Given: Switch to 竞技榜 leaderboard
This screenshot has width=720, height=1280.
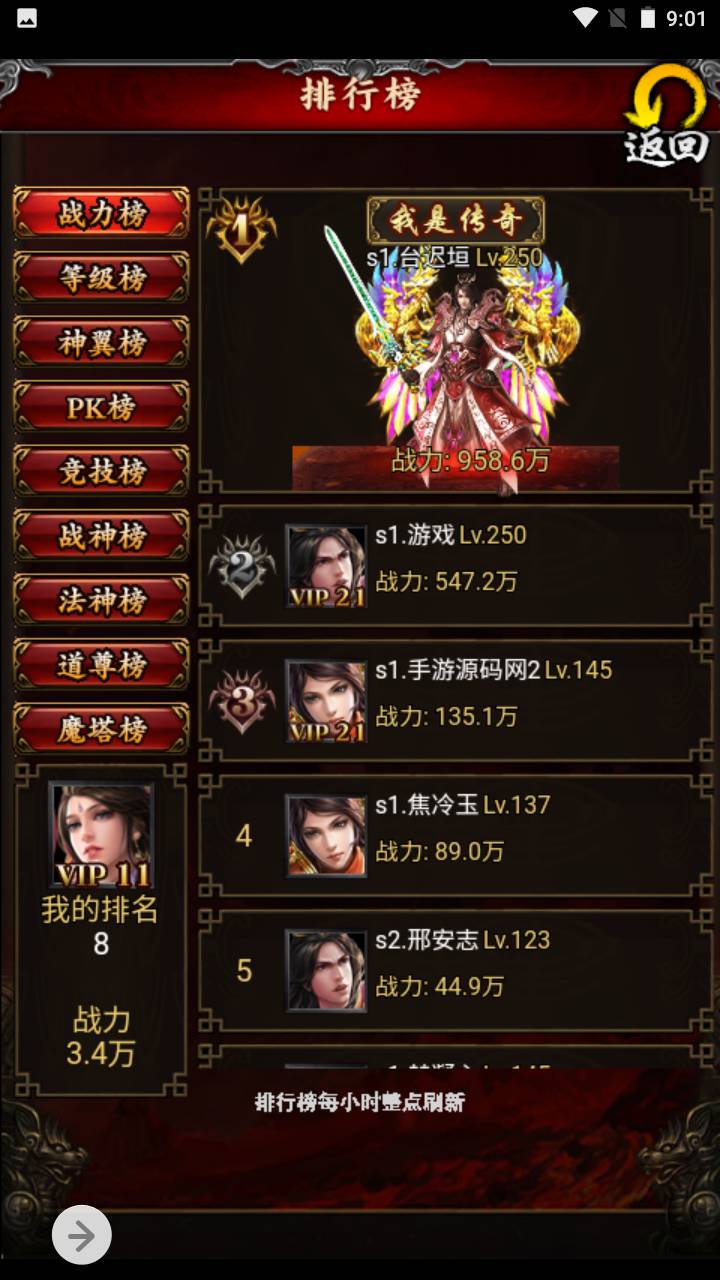Looking at the screenshot, I should tap(101, 471).
